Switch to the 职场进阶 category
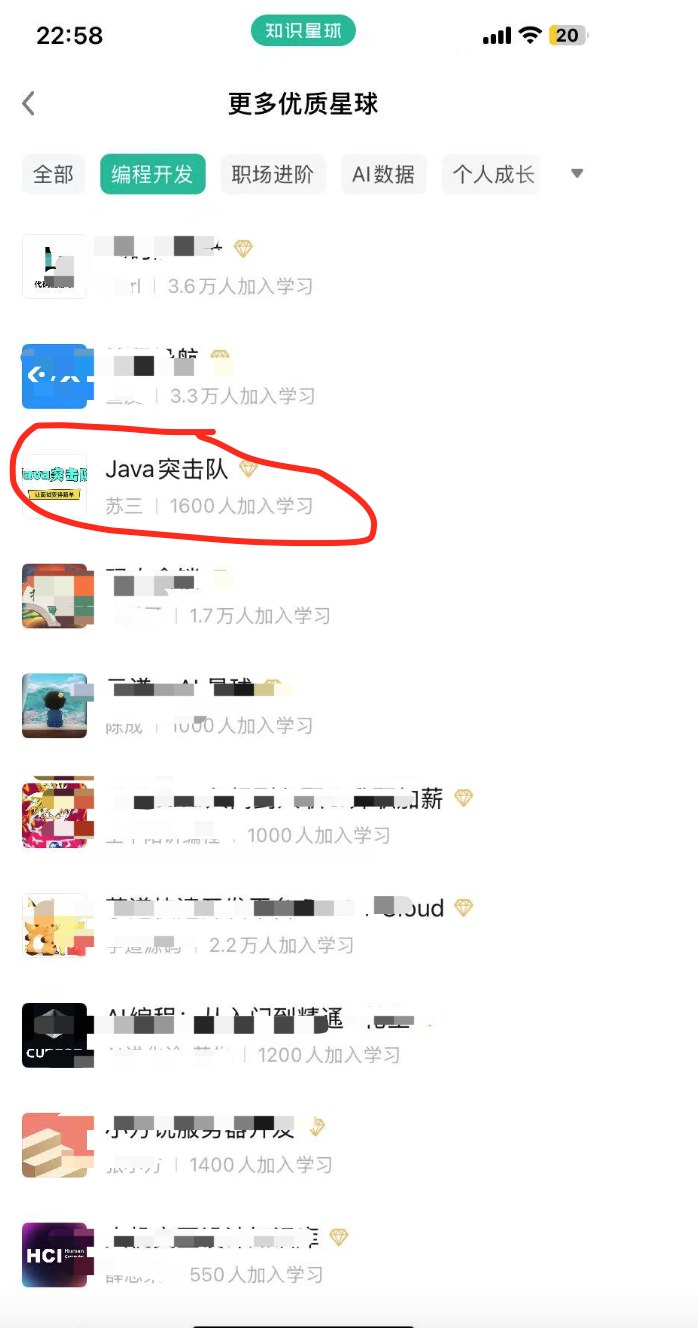 (273, 174)
